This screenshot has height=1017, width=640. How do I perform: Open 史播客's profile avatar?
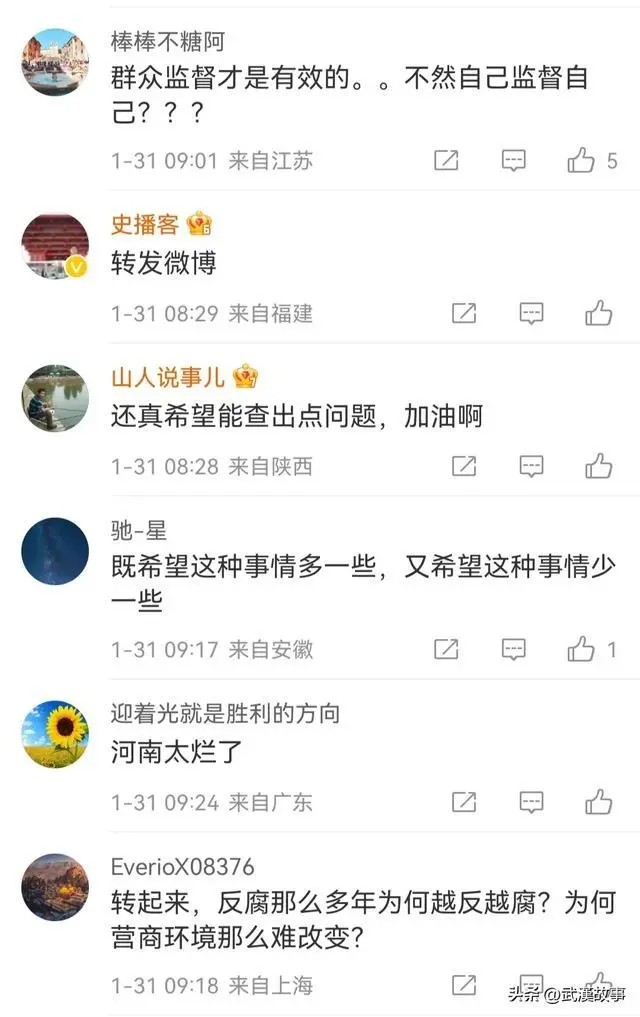(x=55, y=246)
